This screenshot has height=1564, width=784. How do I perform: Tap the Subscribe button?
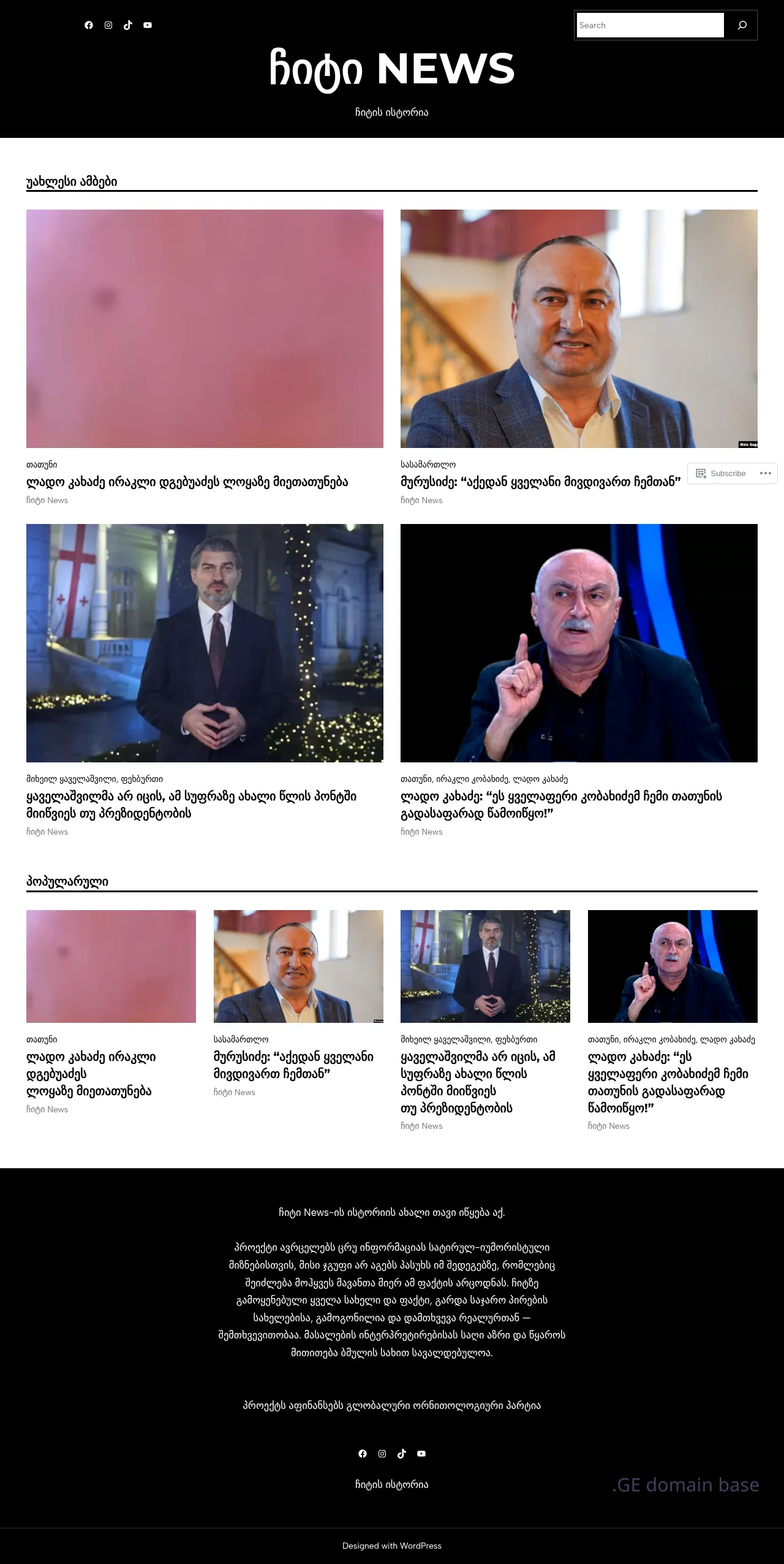721,473
